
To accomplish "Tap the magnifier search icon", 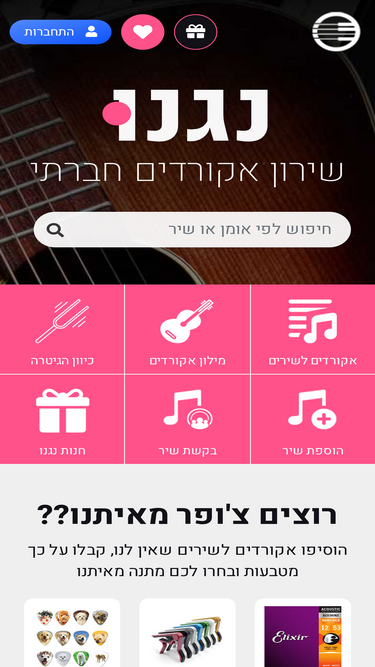I will click(55, 230).
